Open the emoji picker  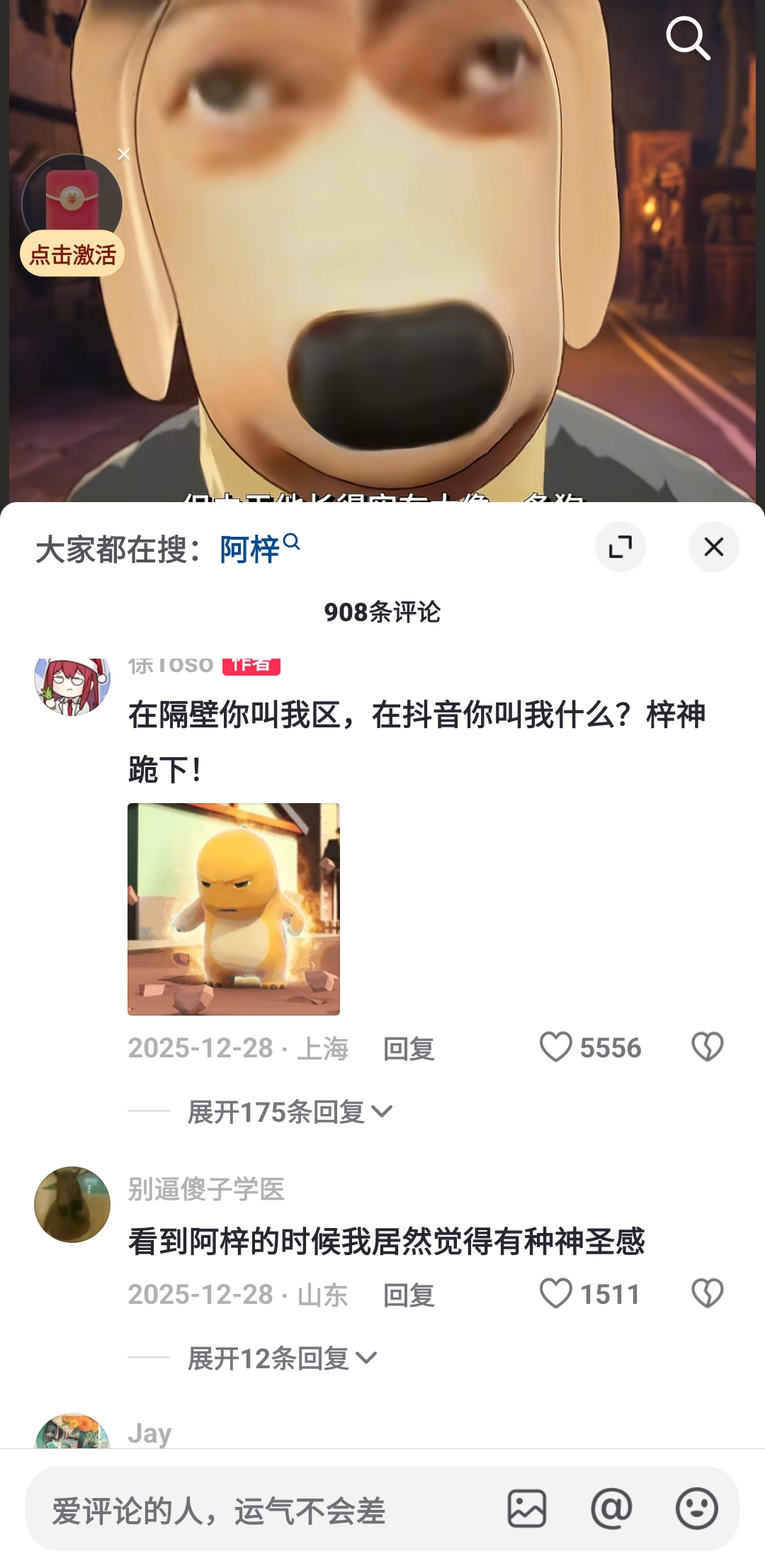pos(696,1509)
